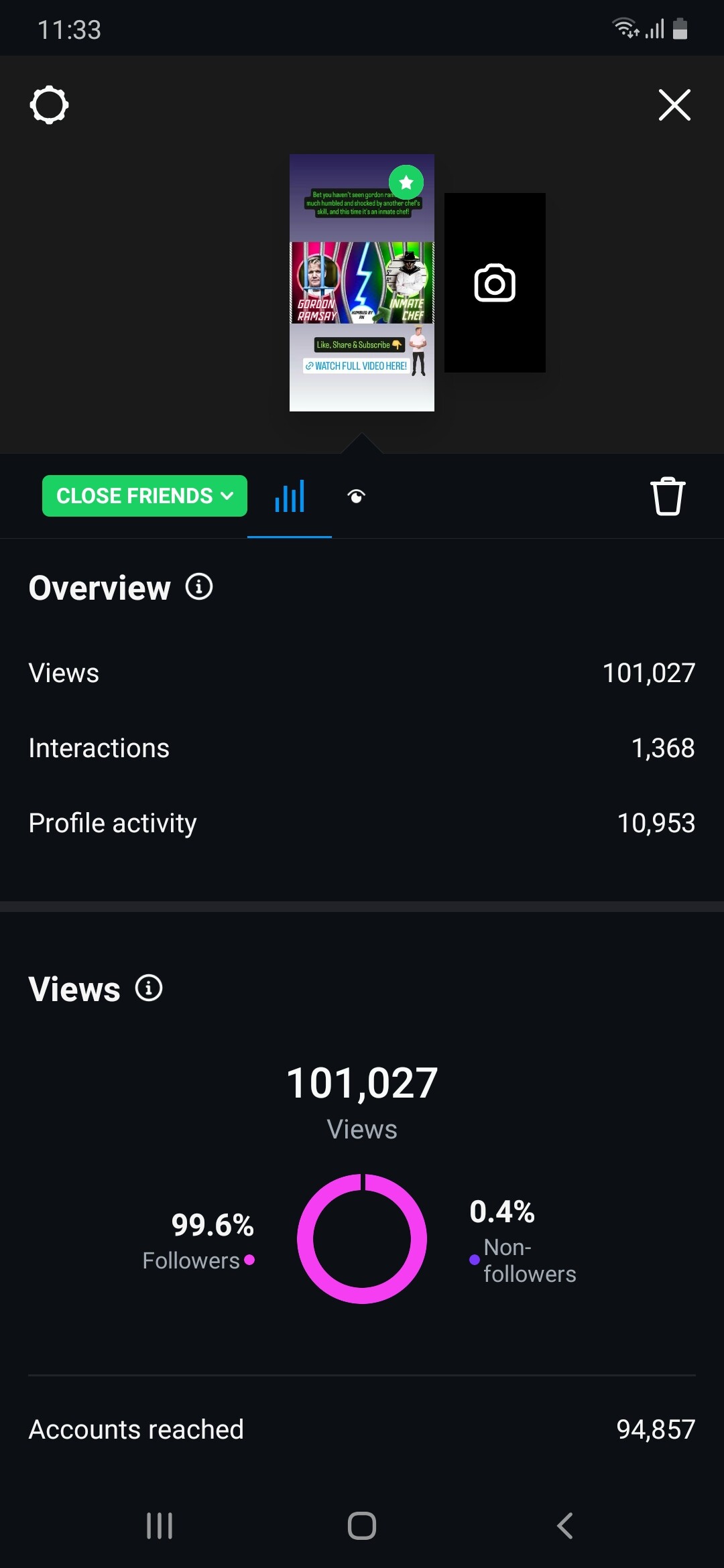The image size is (724, 1568).
Task: Delete this story with the trash icon
Action: [x=668, y=497]
